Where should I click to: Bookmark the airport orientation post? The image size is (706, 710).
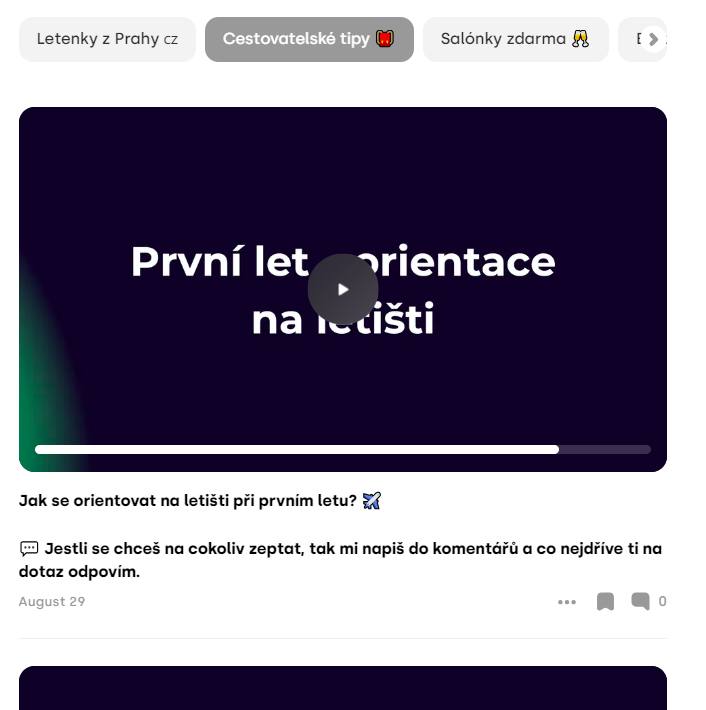tap(605, 602)
